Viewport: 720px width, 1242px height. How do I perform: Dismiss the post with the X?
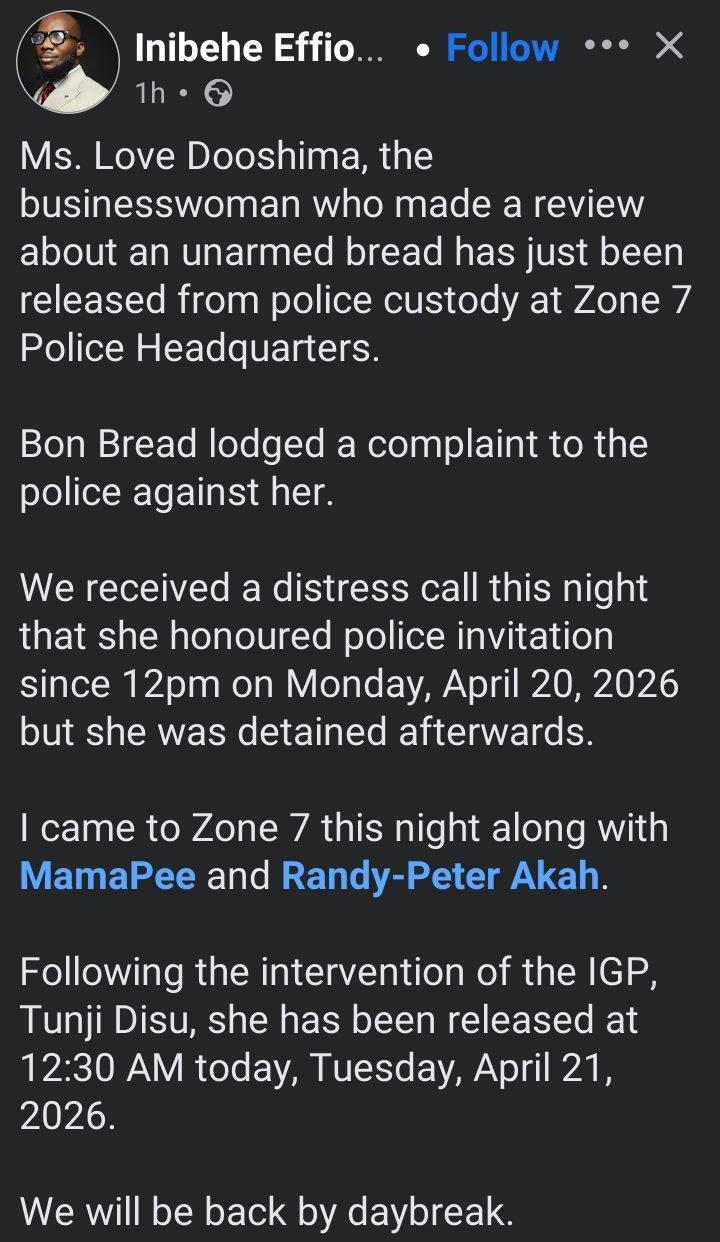[668, 46]
